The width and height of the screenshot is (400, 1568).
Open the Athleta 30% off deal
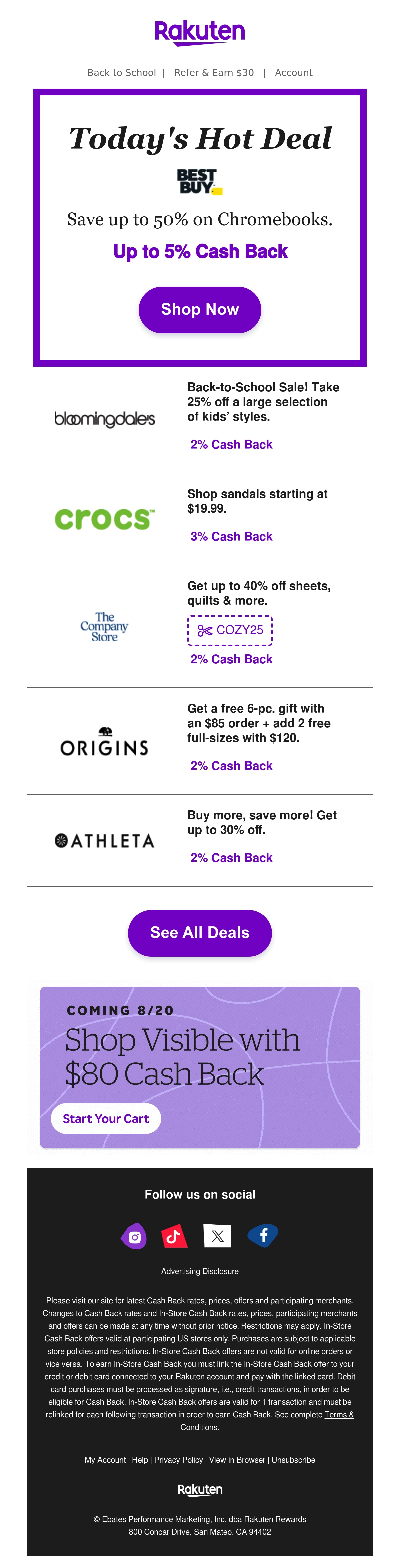(x=262, y=822)
